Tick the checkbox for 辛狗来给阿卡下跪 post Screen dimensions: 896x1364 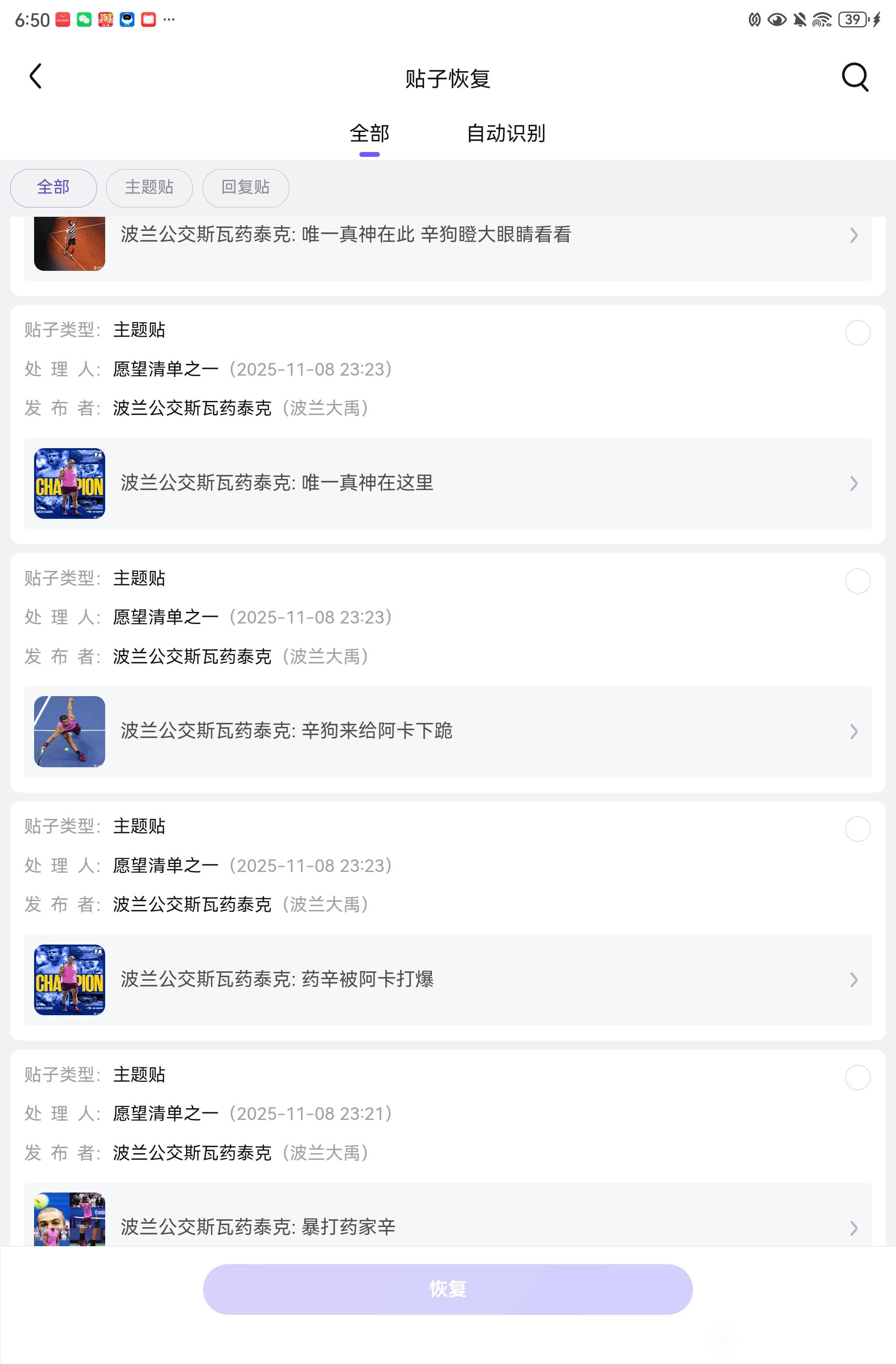[857, 581]
